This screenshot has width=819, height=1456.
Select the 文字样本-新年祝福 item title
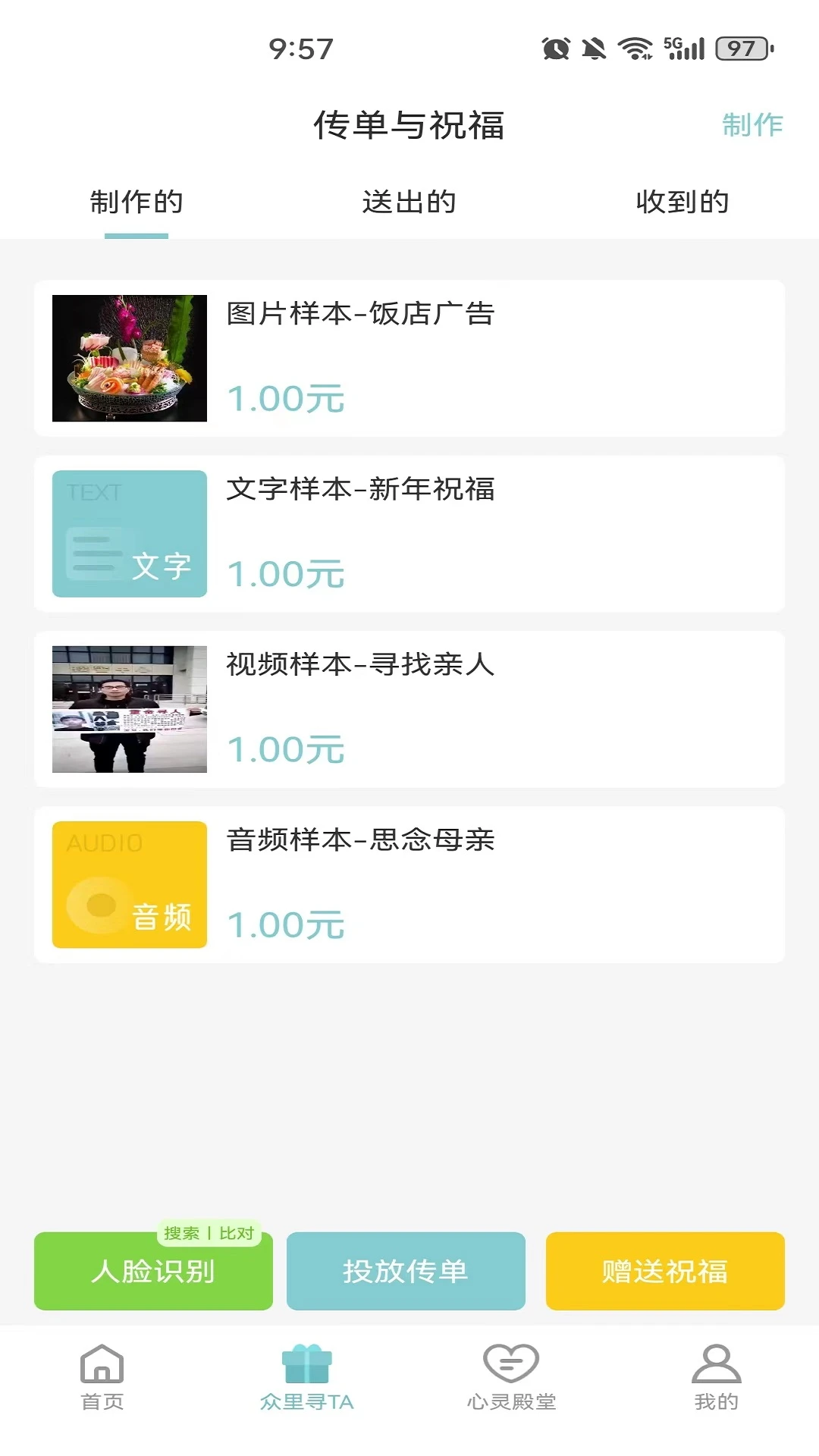(362, 489)
